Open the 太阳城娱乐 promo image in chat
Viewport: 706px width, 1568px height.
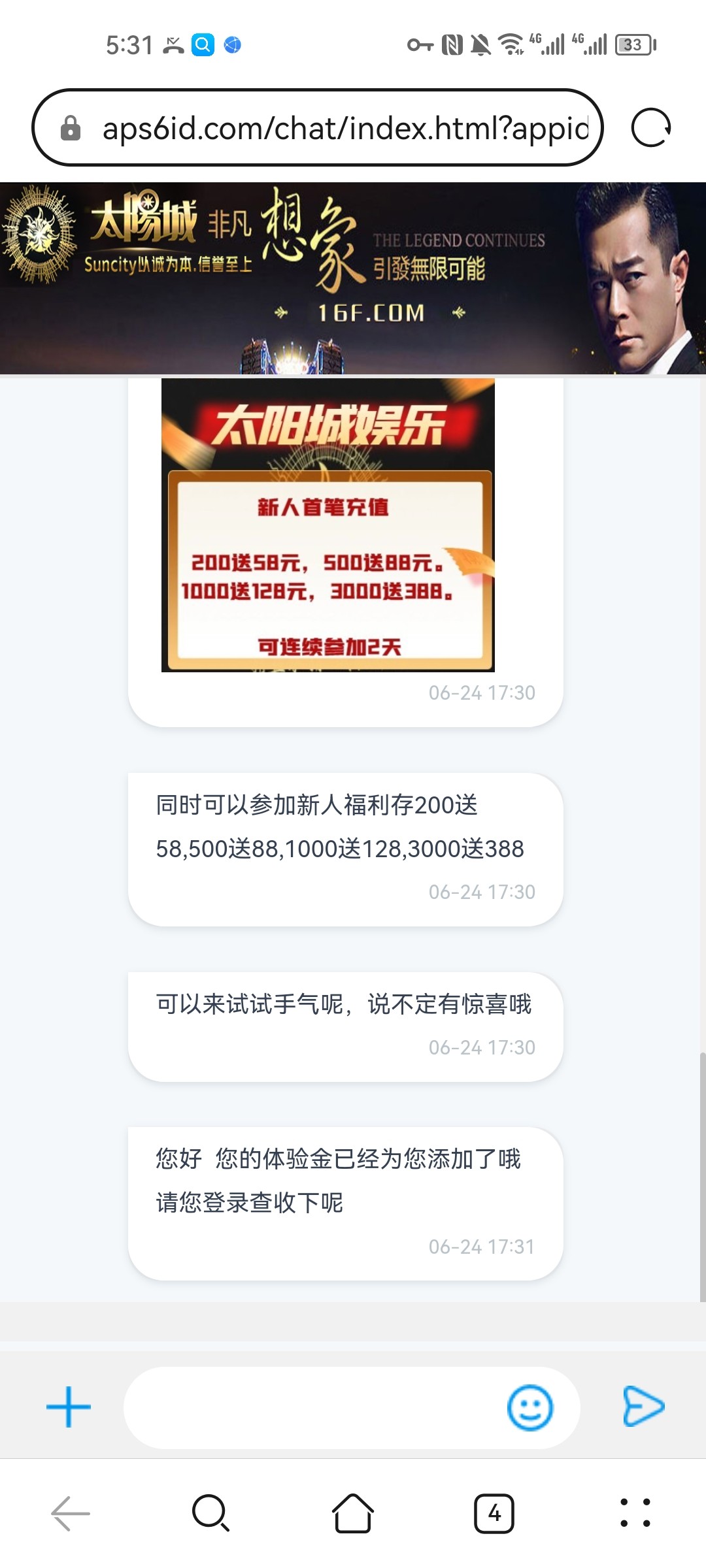tap(328, 524)
